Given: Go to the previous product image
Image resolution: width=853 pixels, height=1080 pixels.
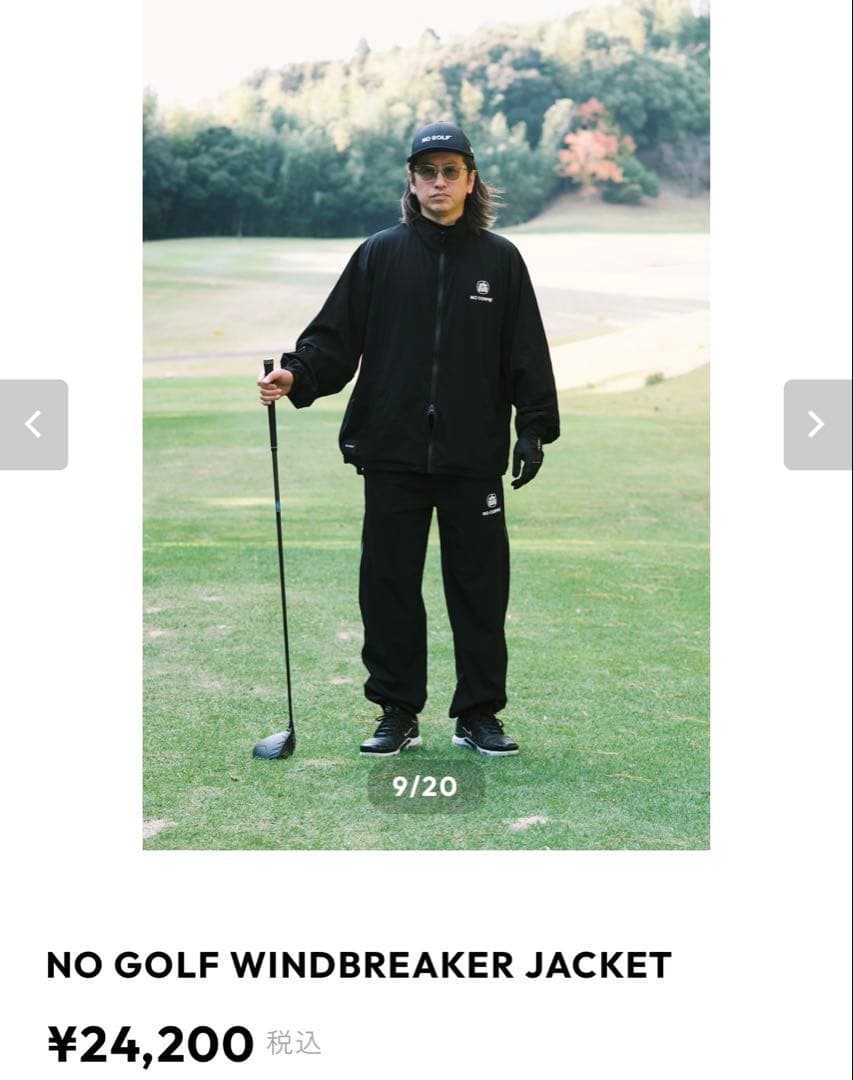Looking at the screenshot, I should tap(33, 425).
